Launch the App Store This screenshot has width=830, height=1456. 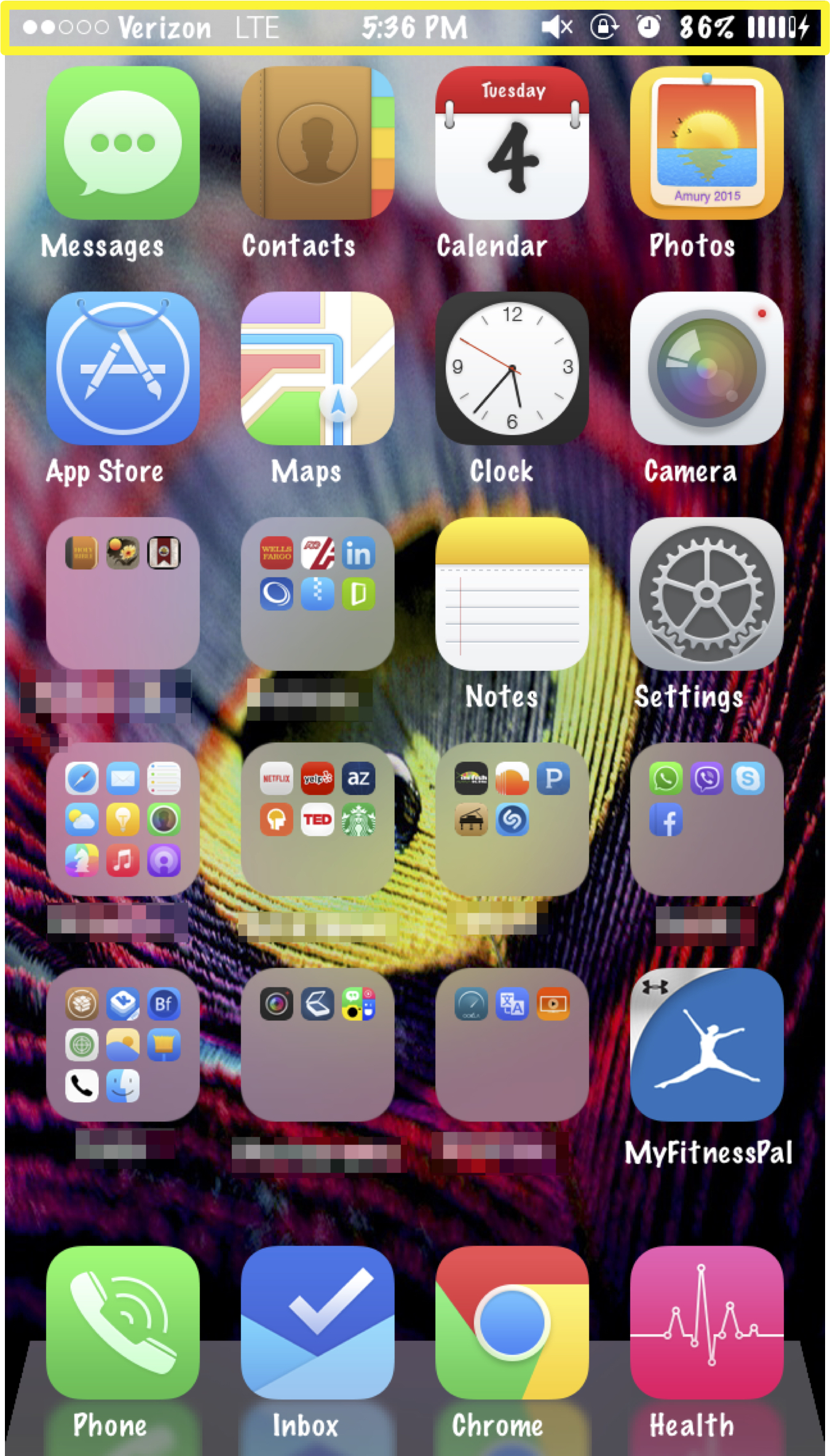[123, 368]
